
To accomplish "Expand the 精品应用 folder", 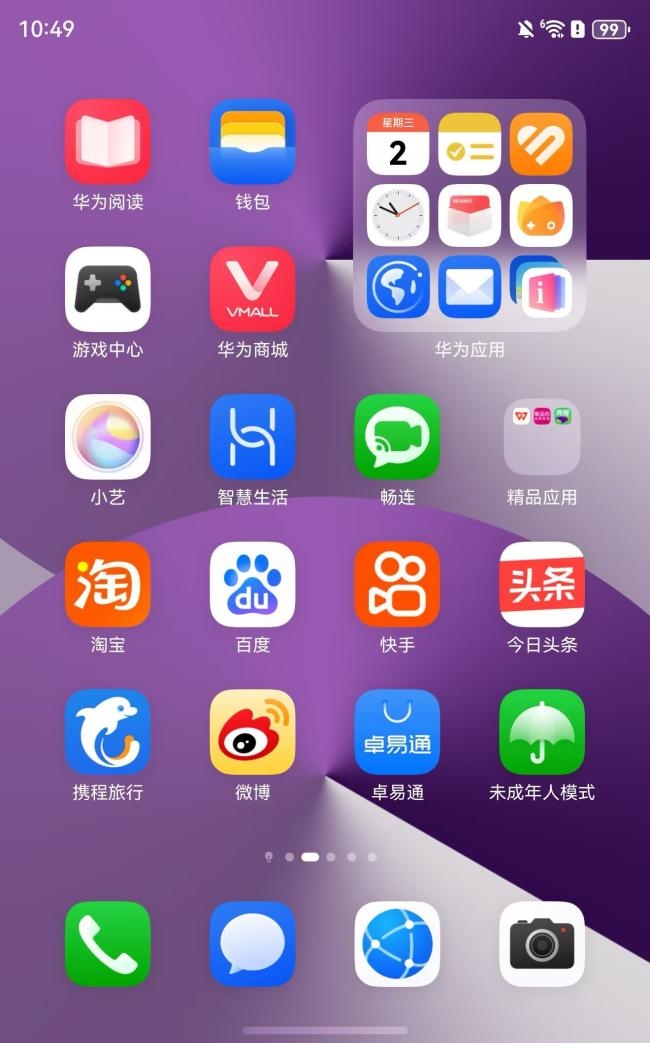I will [541, 437].
